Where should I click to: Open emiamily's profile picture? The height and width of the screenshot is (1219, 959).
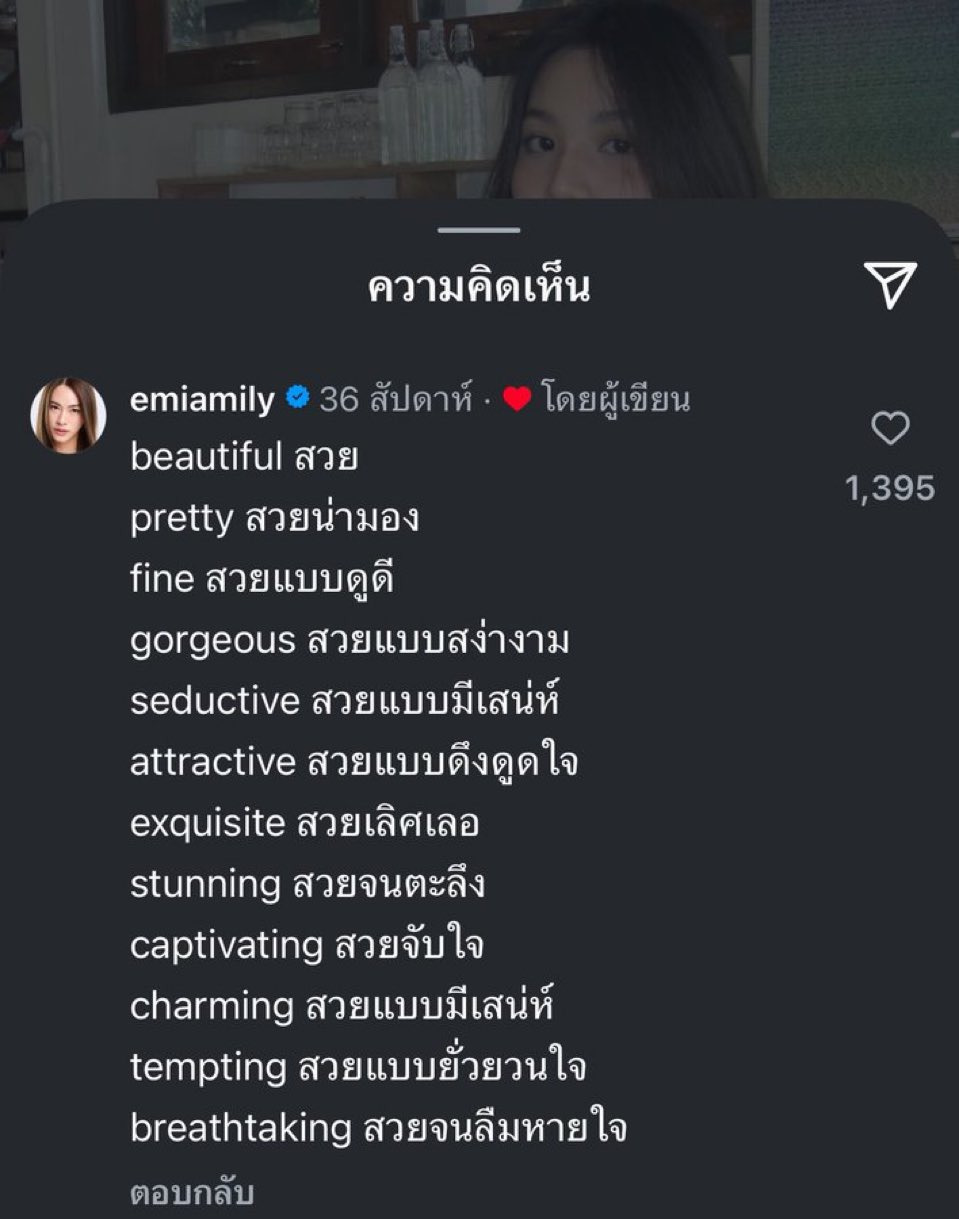click(x=68, y=415)
